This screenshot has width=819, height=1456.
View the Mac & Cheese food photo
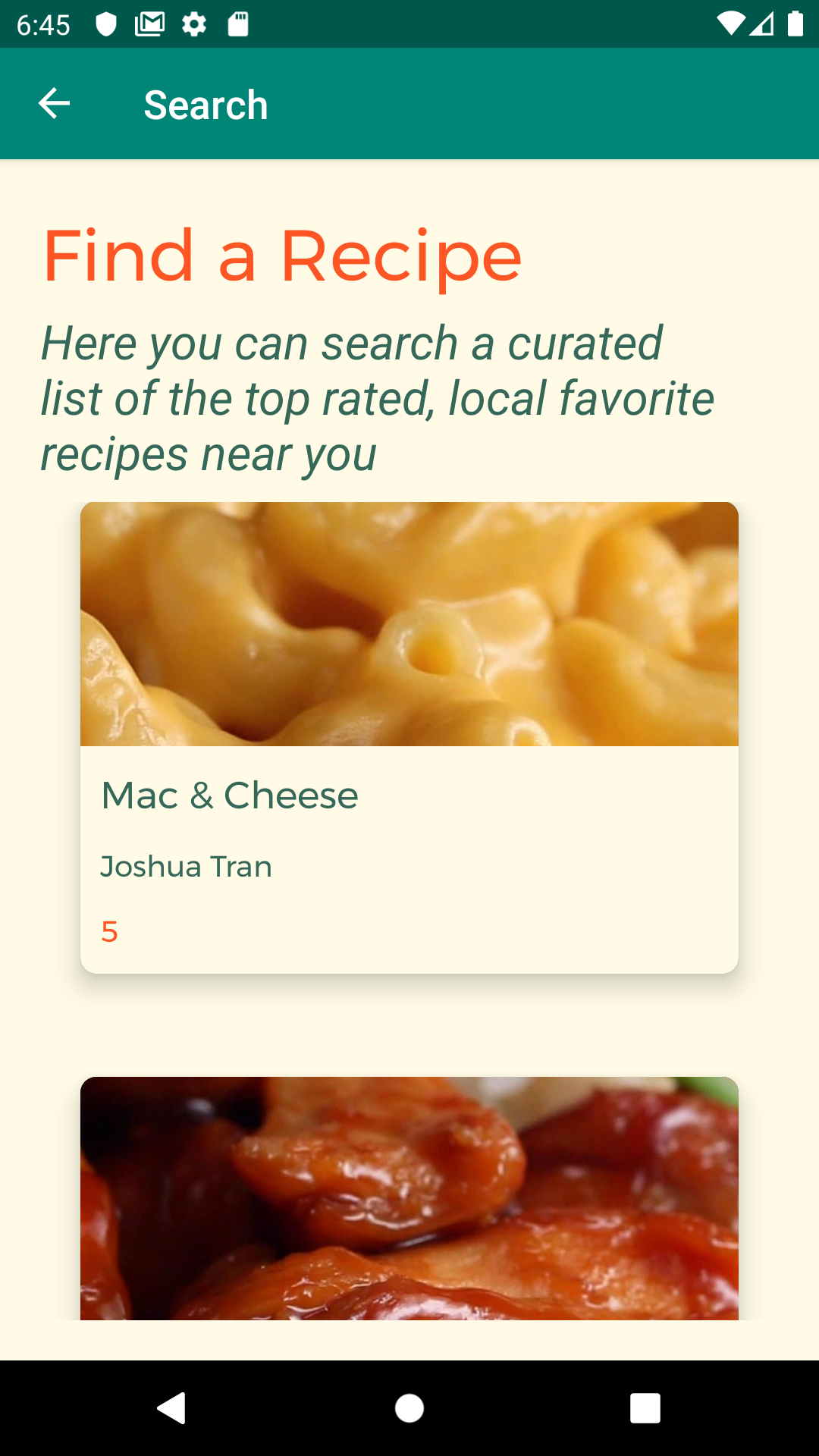pyautogui.click(x=409, y=625)
